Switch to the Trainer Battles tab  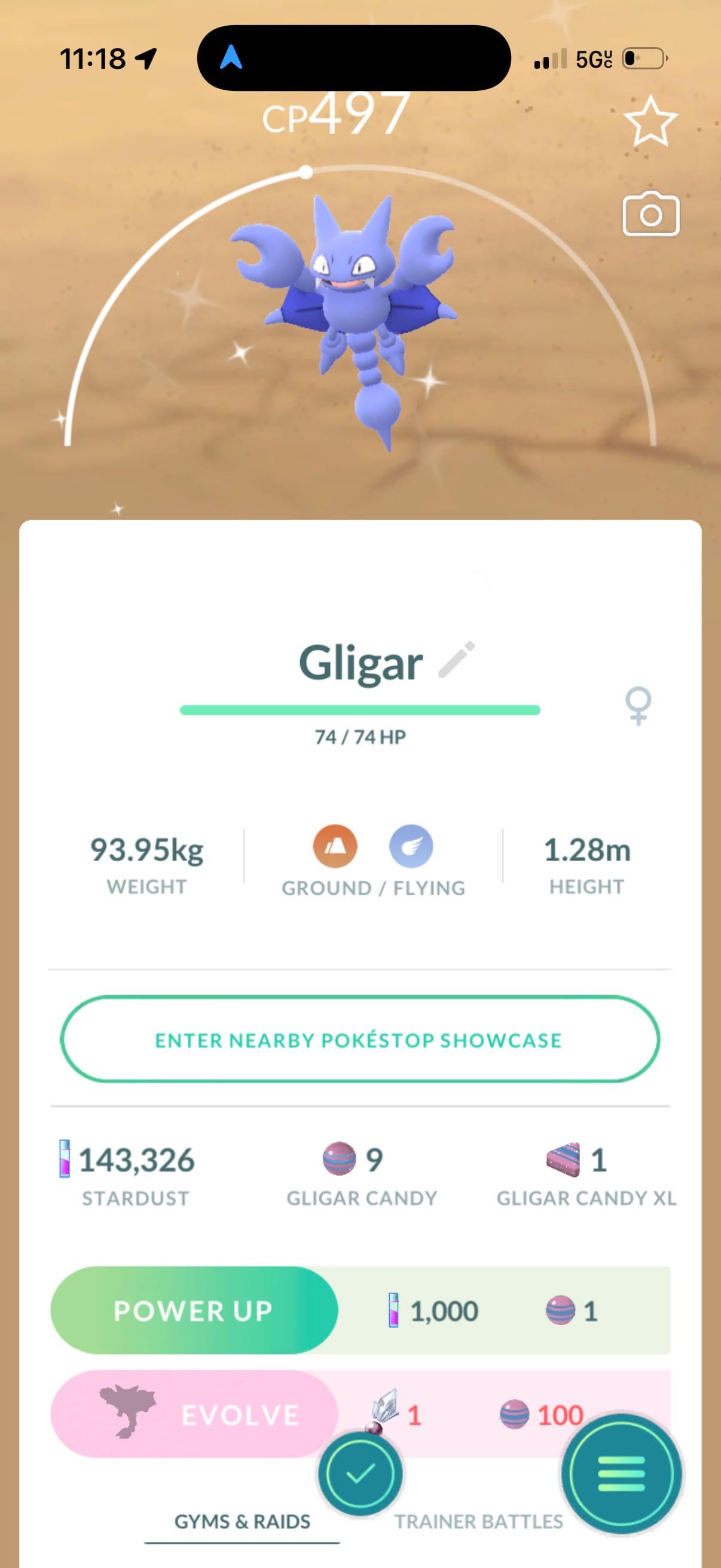click(x=478, y=1522)
